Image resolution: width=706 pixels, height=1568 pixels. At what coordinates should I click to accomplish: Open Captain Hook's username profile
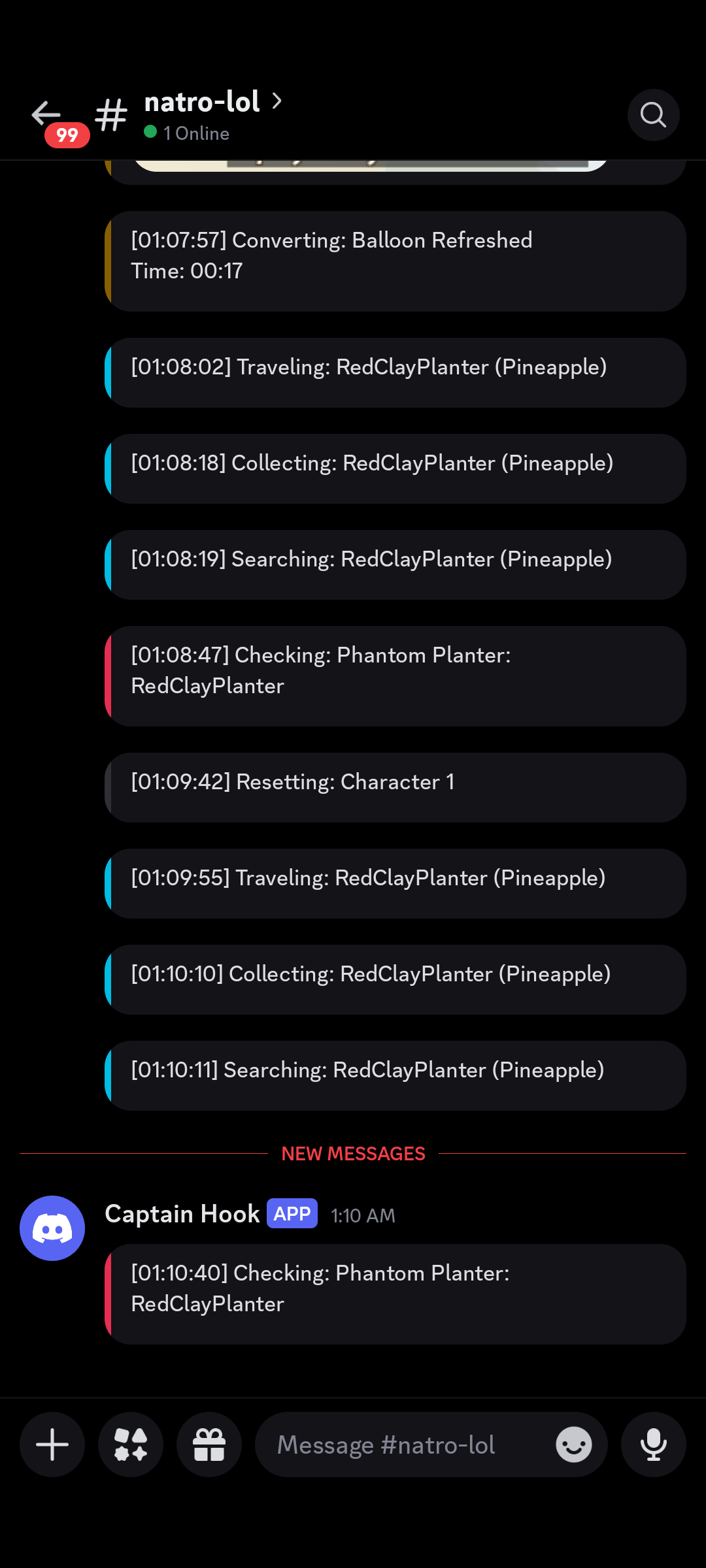click(182, 1214)
